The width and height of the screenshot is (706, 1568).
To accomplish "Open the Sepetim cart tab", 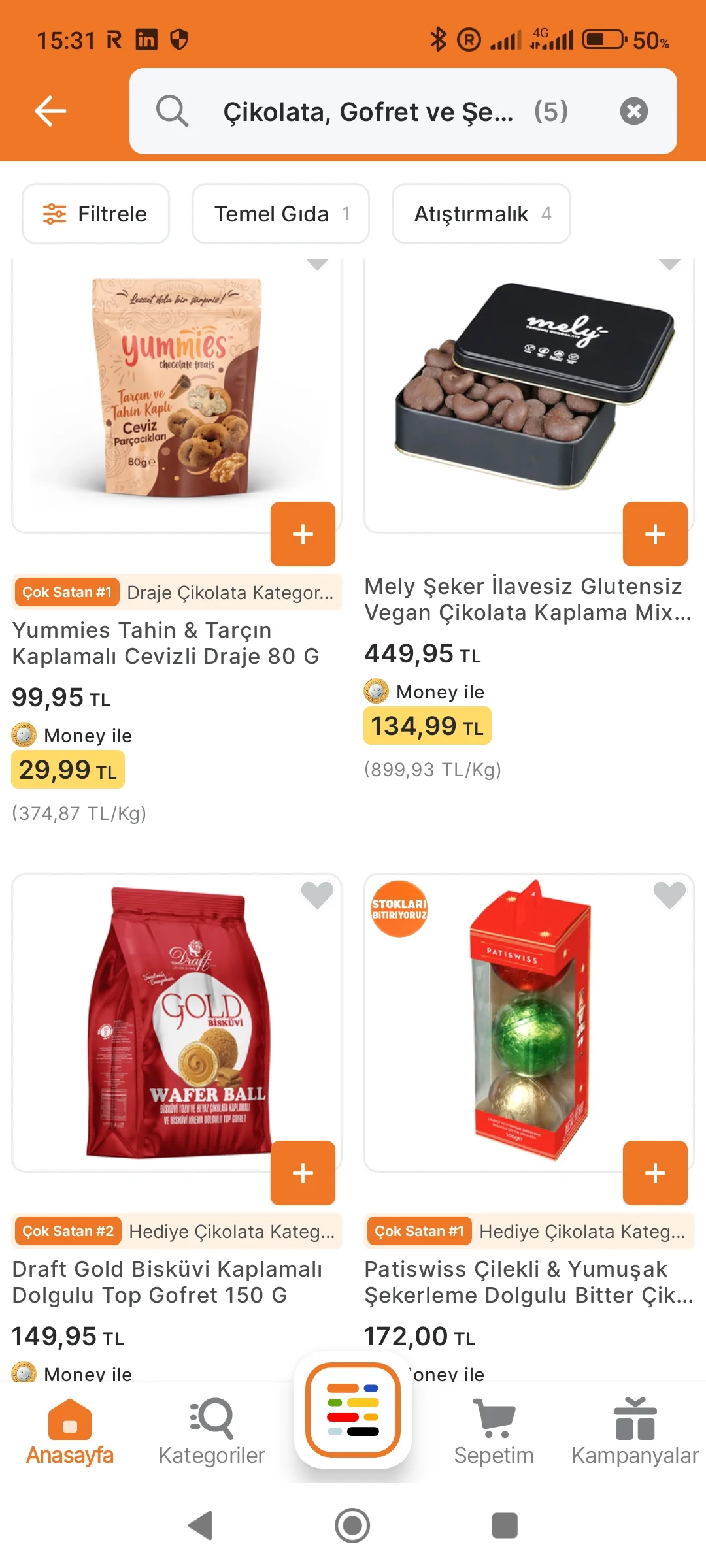I will [494, 1432].
